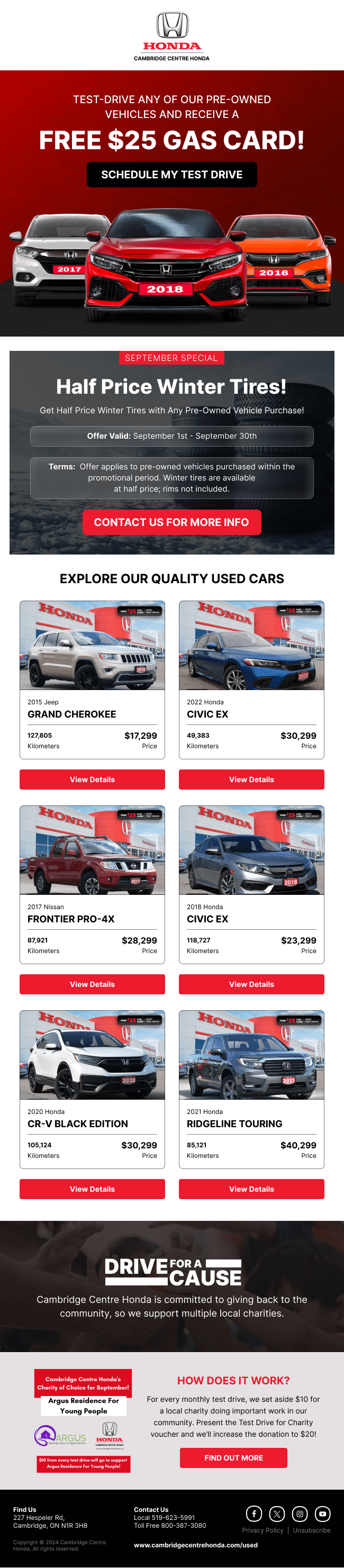Open the Facebook icon in footer
344x1568 pixels.
click(x=254, y=1513)
